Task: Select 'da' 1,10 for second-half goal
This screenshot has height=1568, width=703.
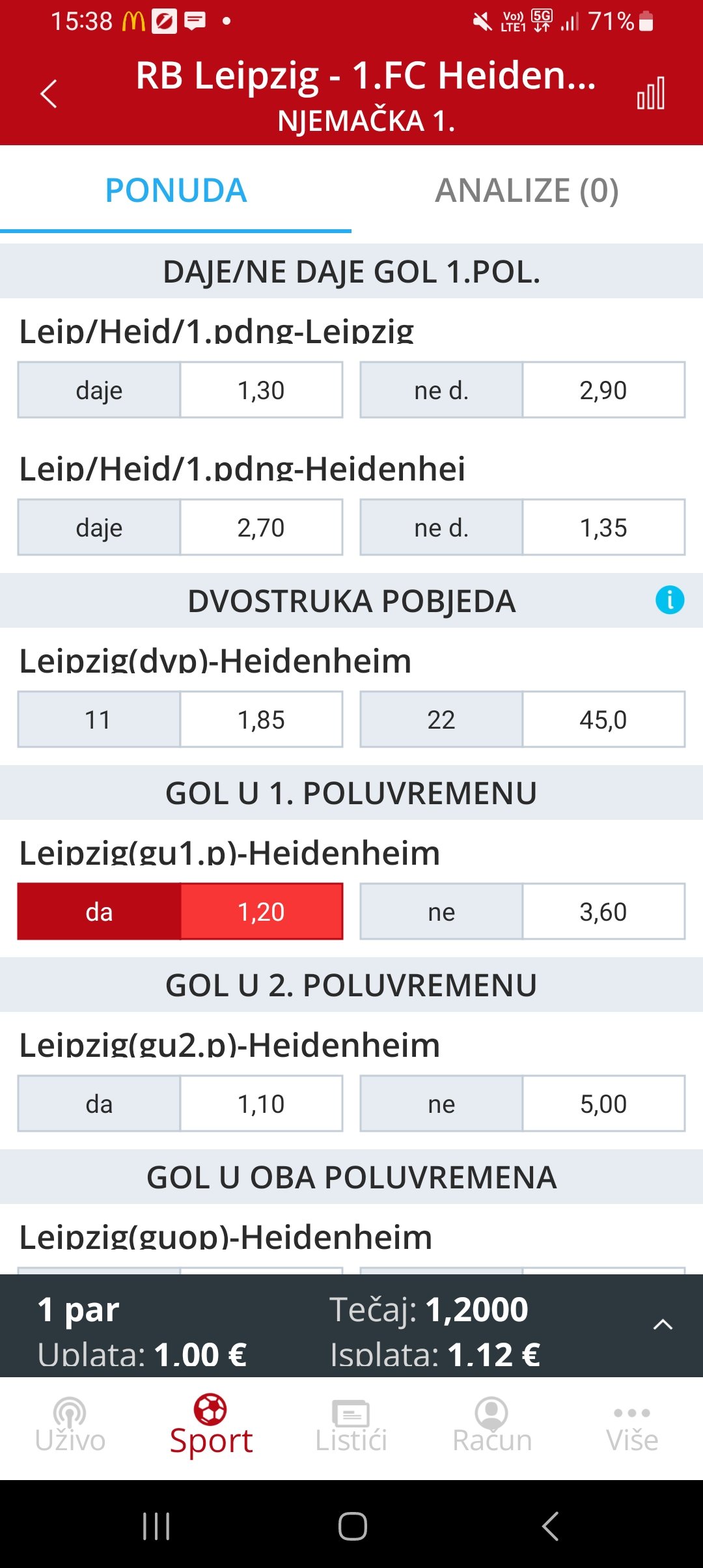Action: coord(180,1104)
